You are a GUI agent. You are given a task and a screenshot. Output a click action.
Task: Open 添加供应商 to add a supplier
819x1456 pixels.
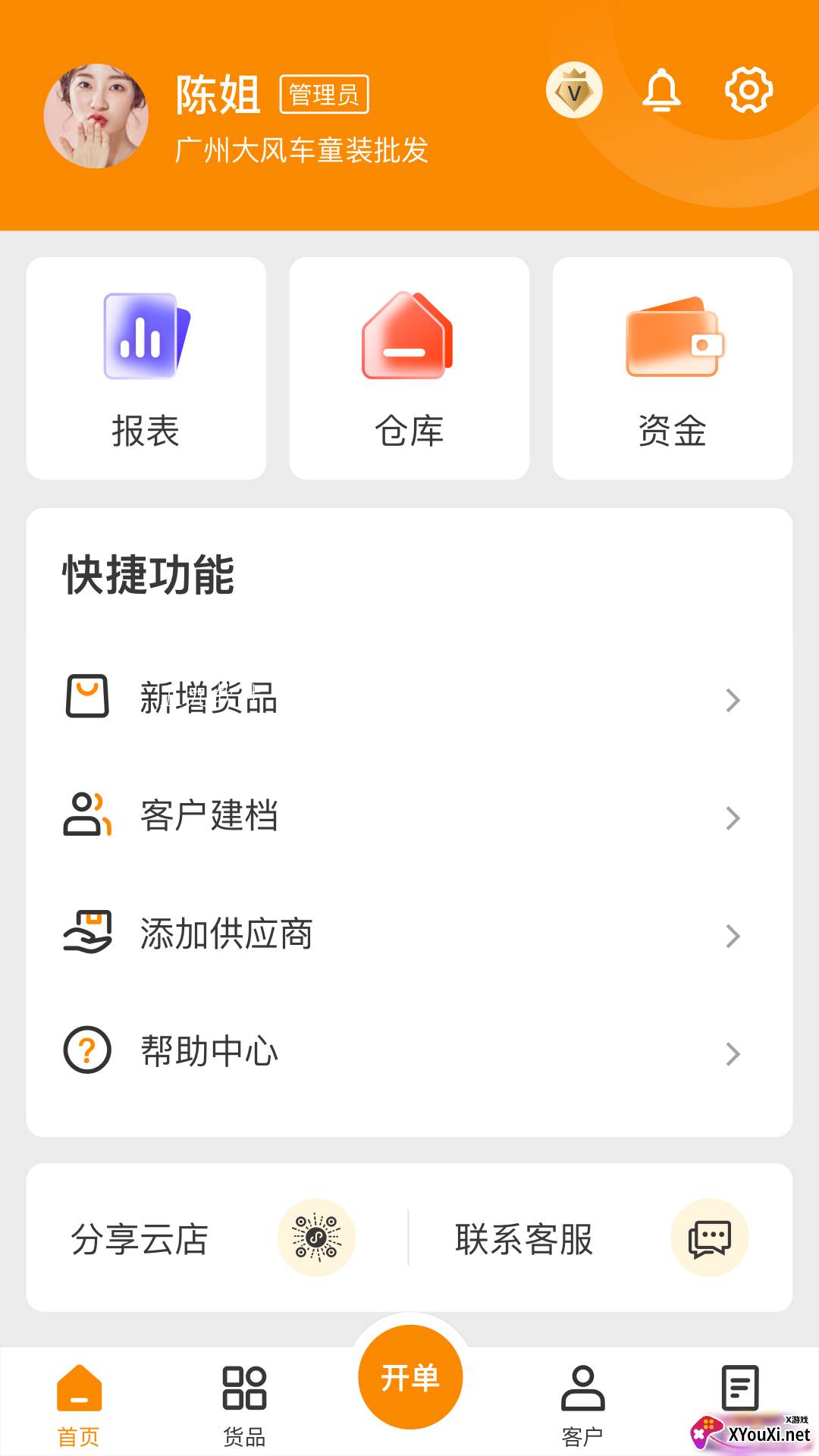[x=409, y=934]
